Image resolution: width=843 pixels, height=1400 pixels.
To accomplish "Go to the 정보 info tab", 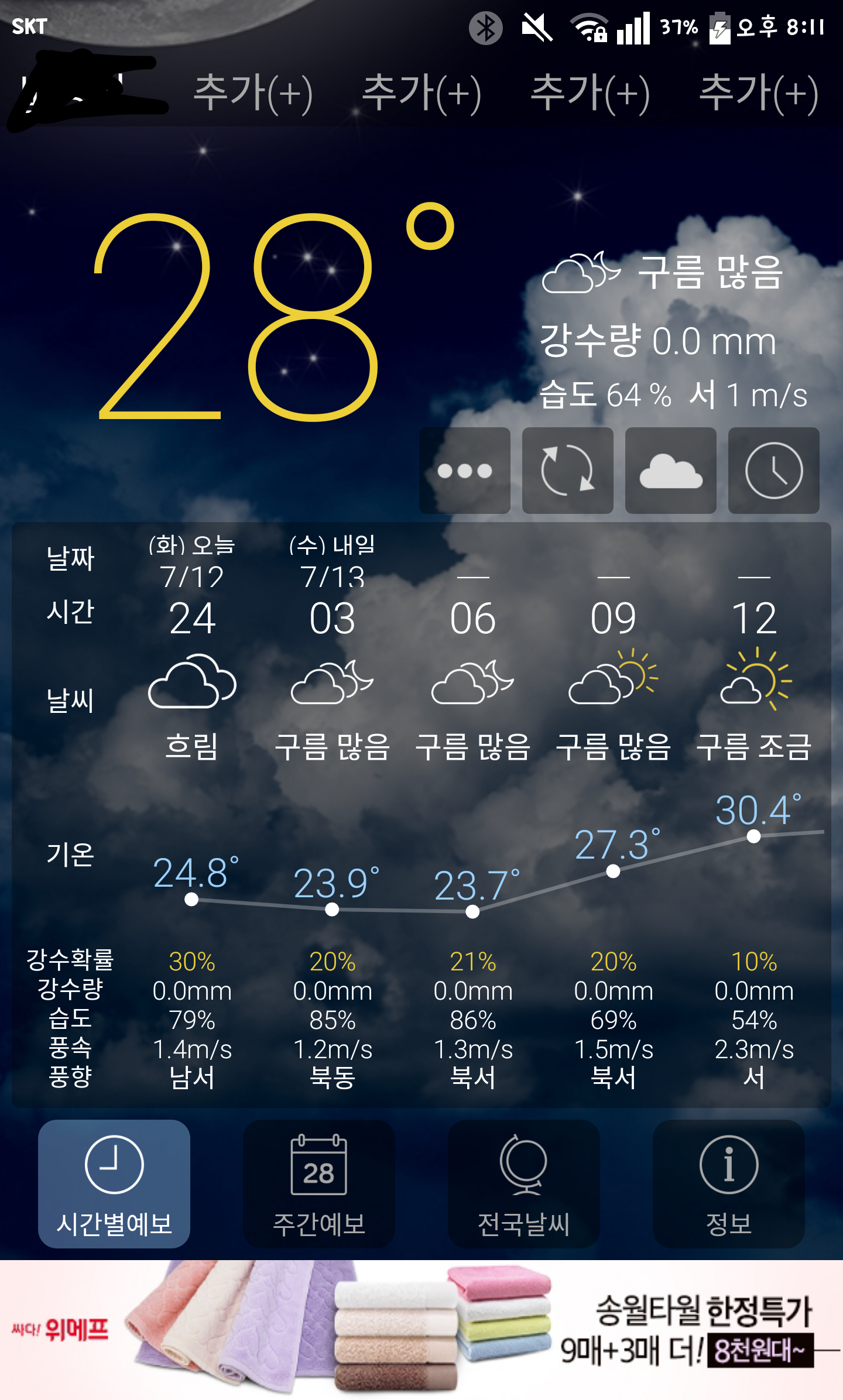I will point(729,1183).
